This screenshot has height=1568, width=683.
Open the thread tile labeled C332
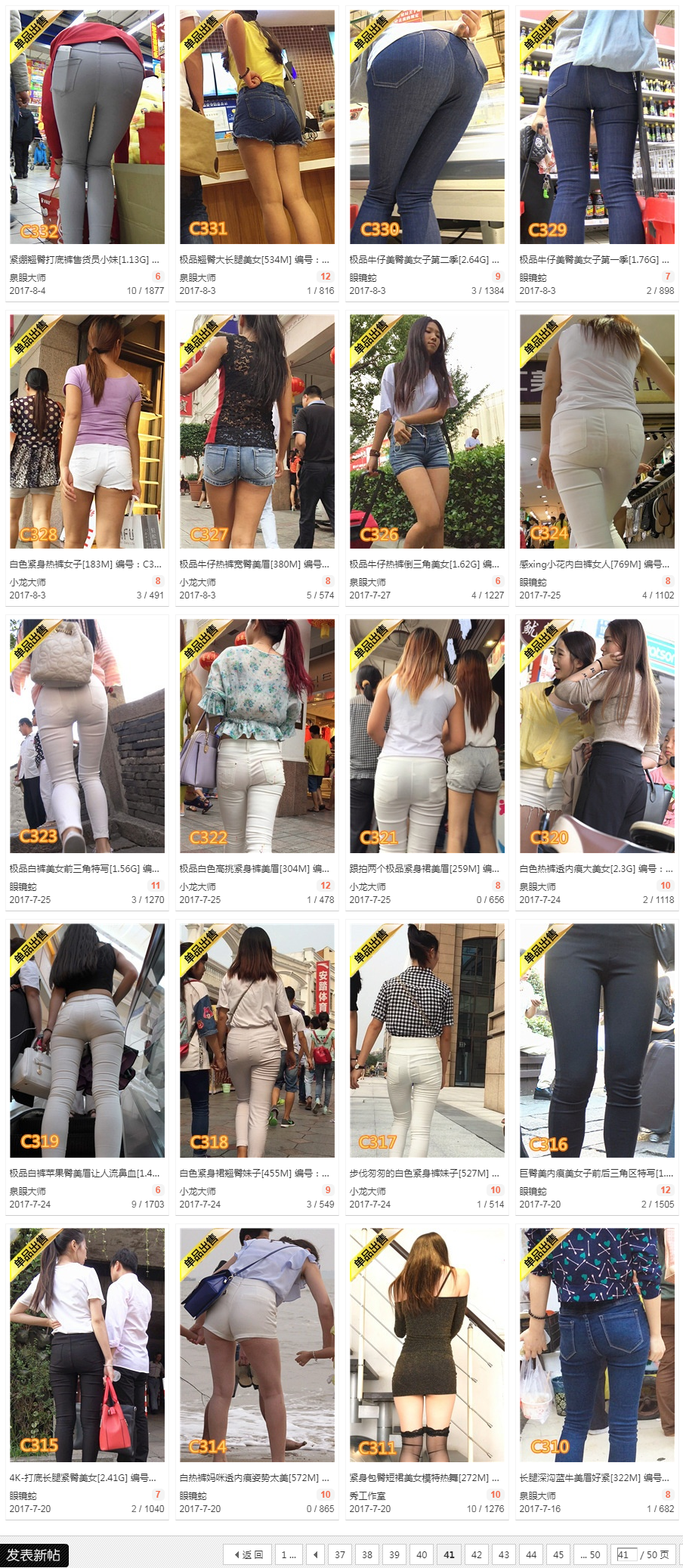[87, 127]
